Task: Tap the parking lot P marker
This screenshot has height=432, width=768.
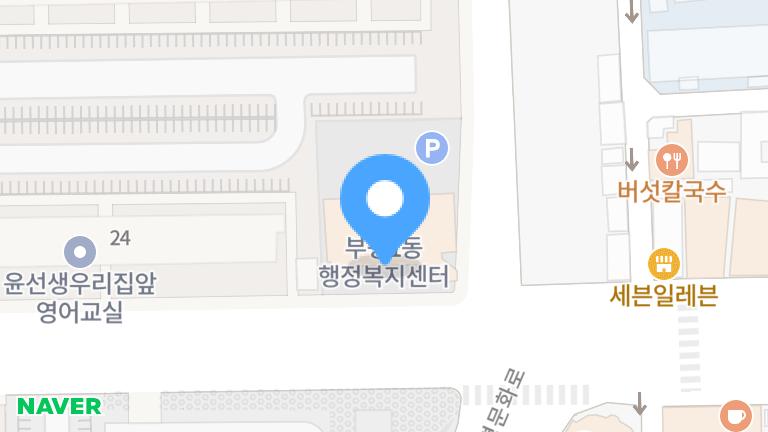Action: pyautogui.click(x=432, y=149)
